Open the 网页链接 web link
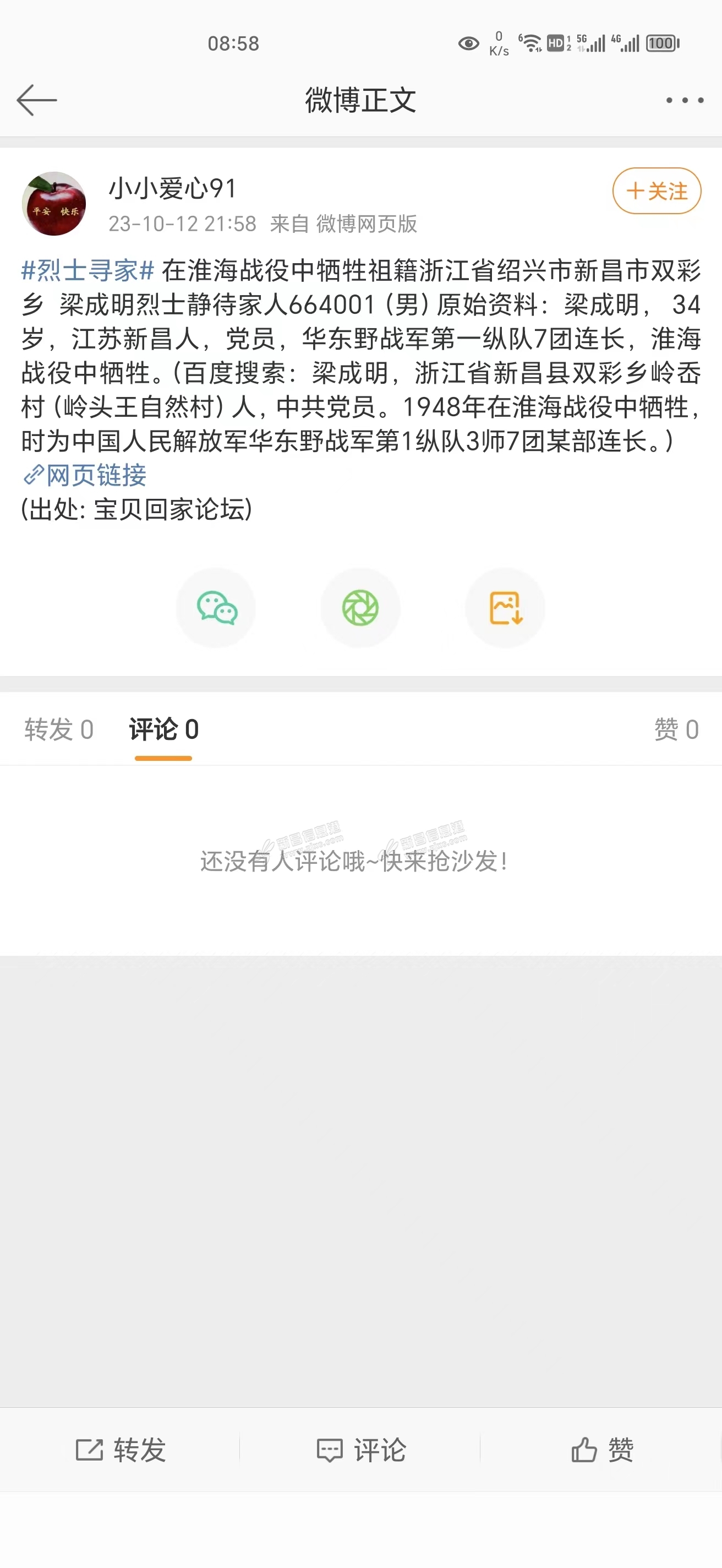722x1568 pixels. pyautogui.click(x=86, y=475)
